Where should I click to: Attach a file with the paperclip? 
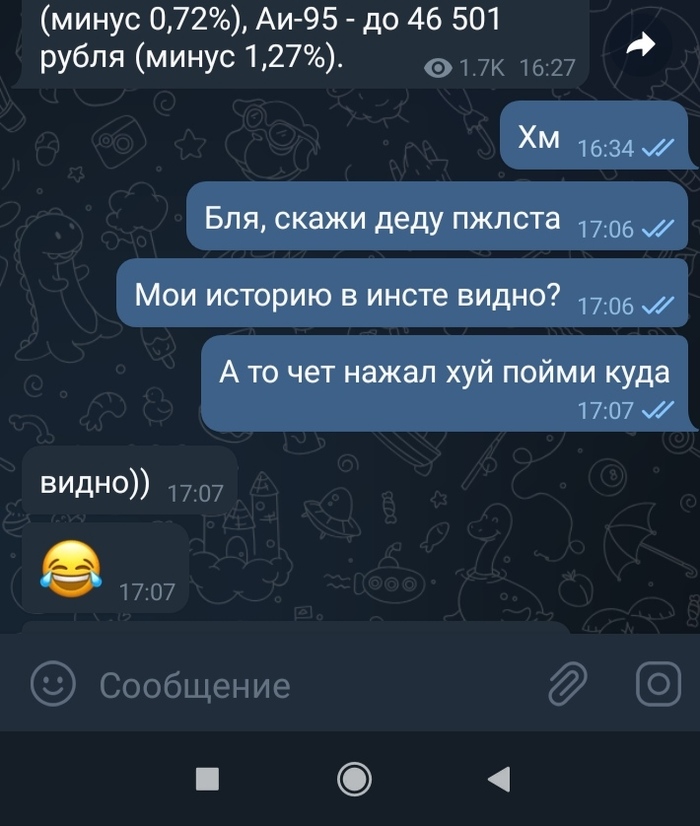click(x=567, y=685)
